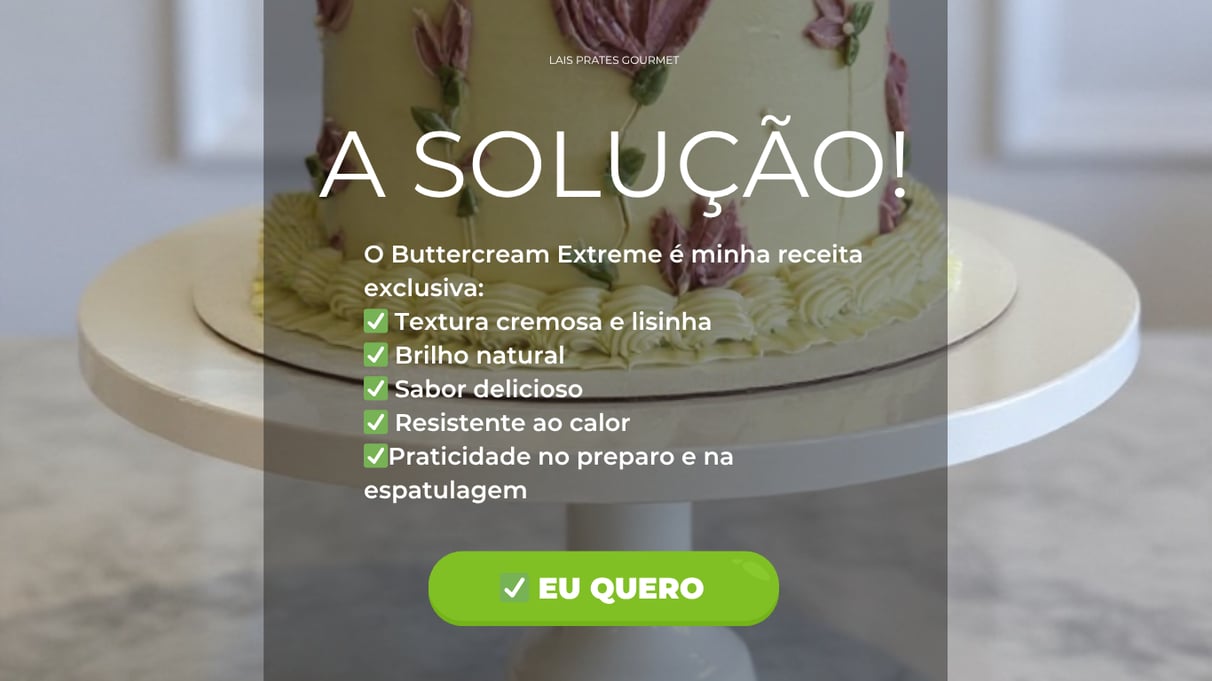Tap the green EU QUERO button
Viewport: 1212px width, 681px height.
pyautogui.click(x=603, y=588)
